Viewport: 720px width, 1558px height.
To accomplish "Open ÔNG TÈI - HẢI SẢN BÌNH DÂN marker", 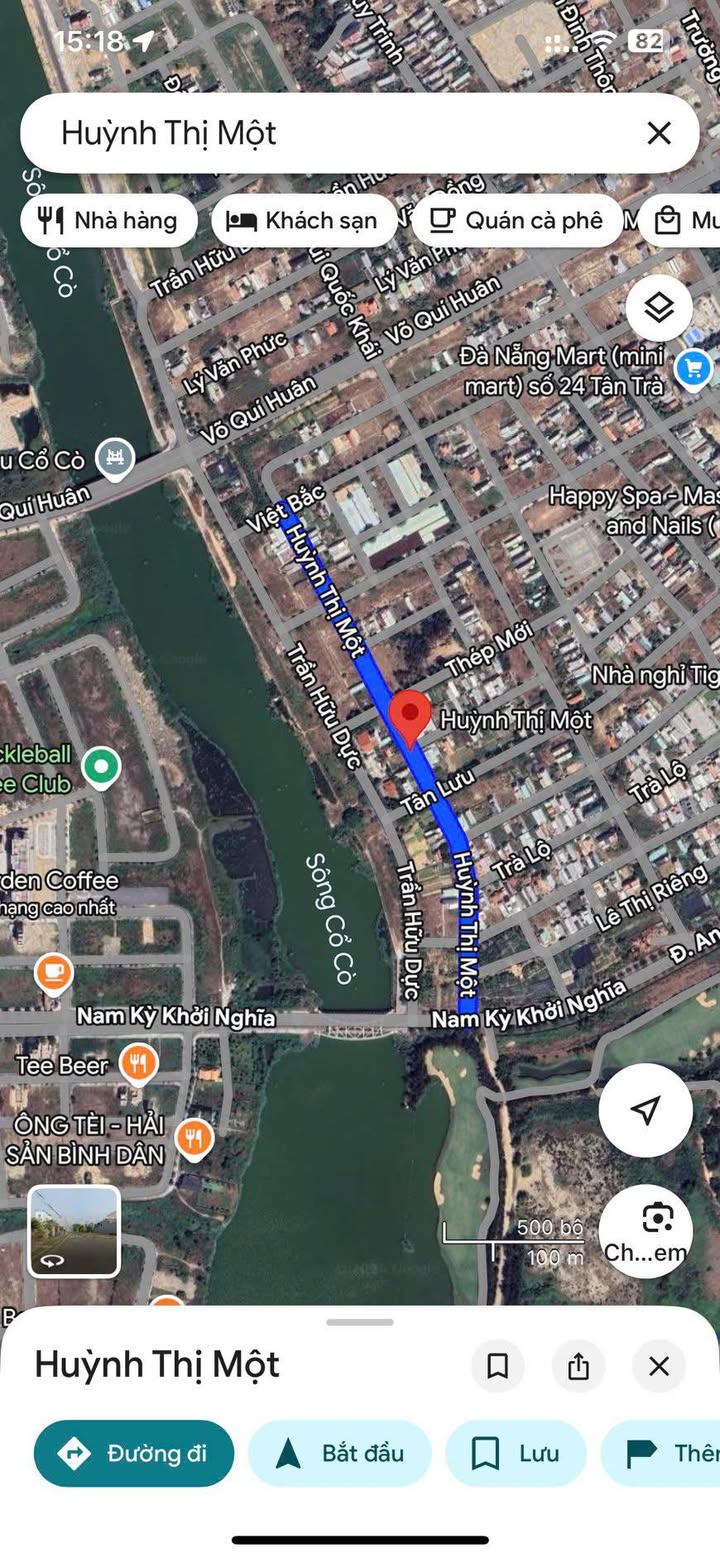I will point(193,1138).
